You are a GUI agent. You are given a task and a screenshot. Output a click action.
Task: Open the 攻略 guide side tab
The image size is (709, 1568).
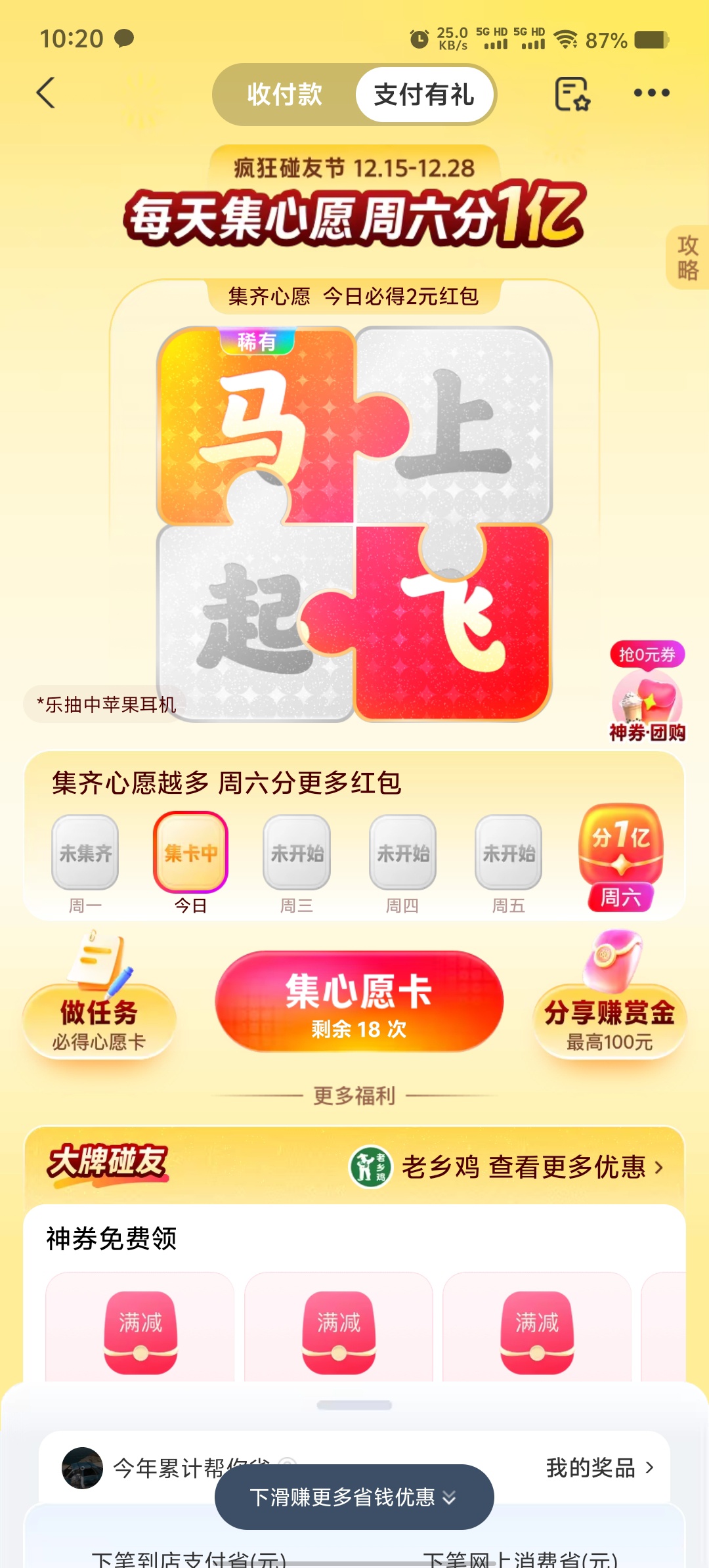coord(688,257)
